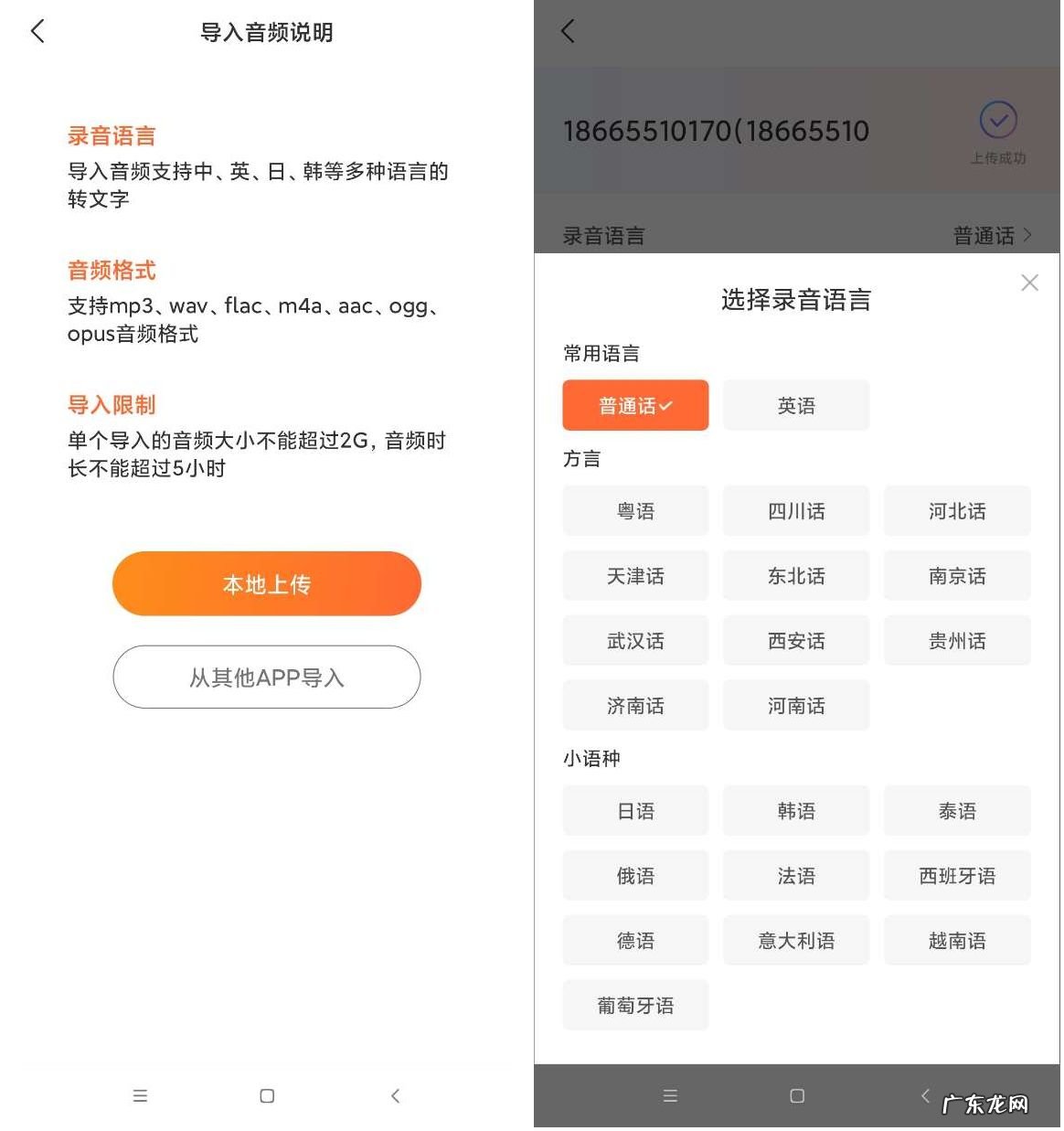Go back from 导入音频说明 page
The width and height of the screenshot is (1064, 1131).
point(37,32)
